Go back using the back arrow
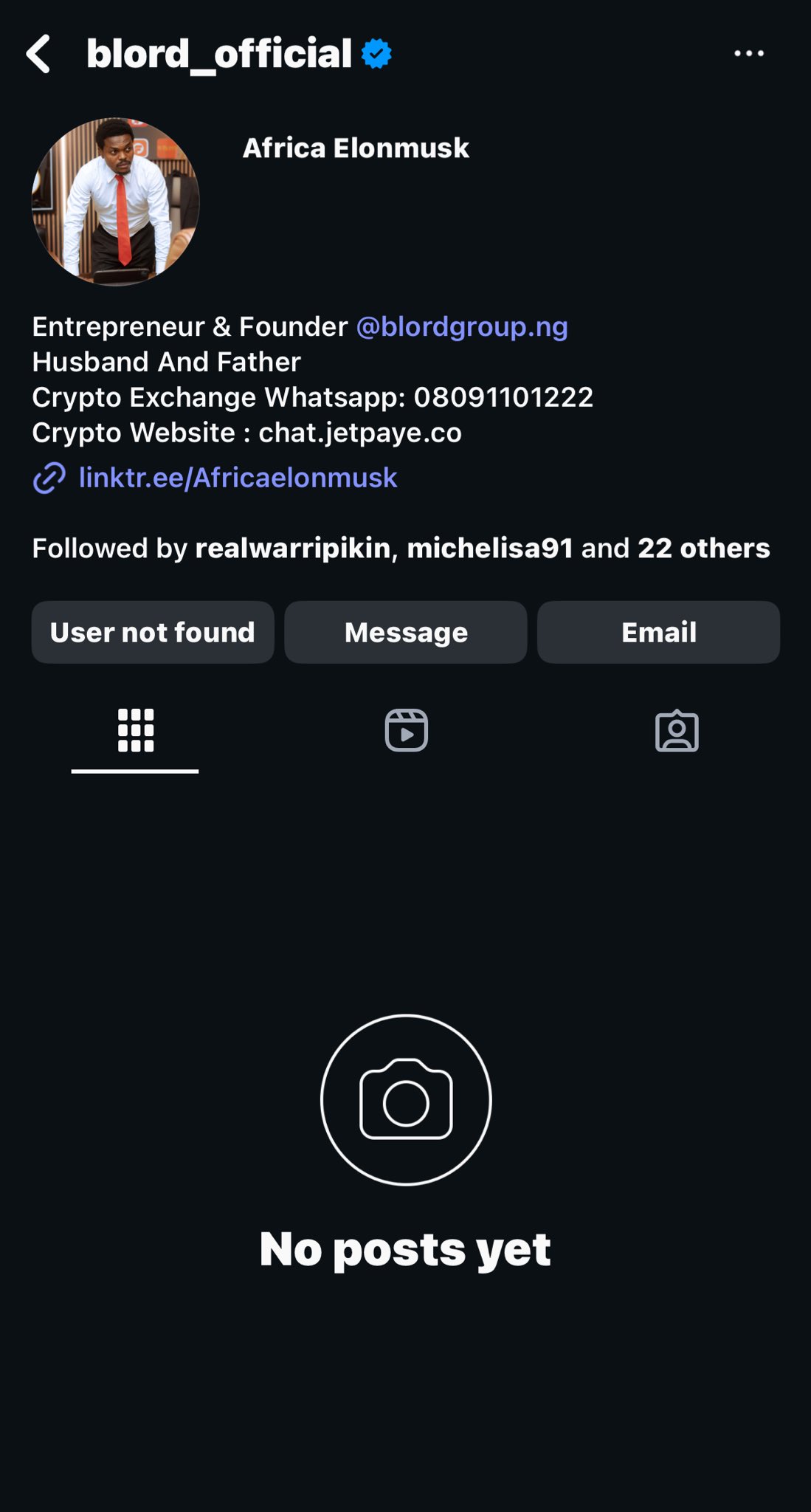The image size is (811, 1512). (x=38, y=54)
